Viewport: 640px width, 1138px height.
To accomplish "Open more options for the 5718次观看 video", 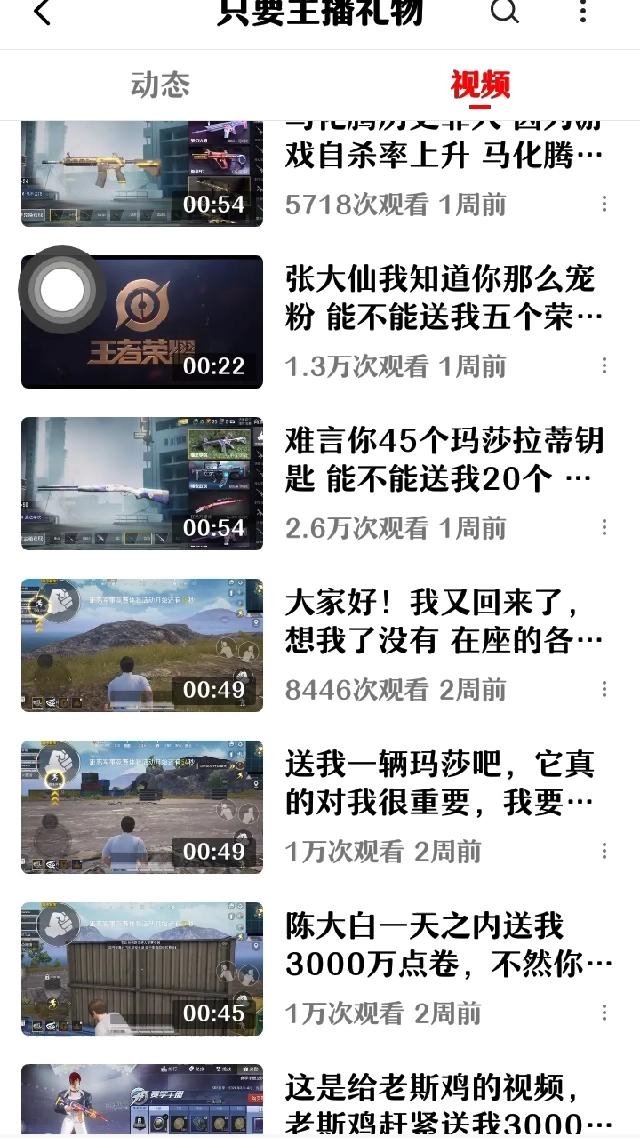I will click(604, 205).
